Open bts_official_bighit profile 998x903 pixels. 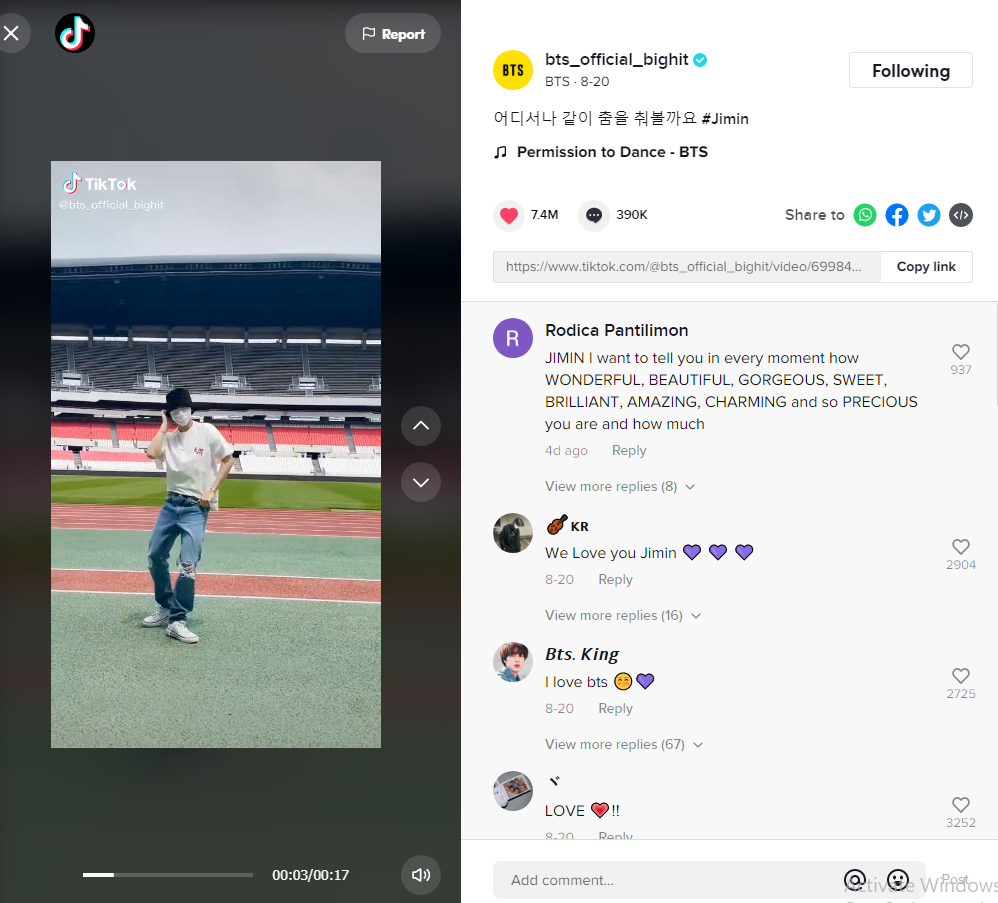click(x=617, y=59)
